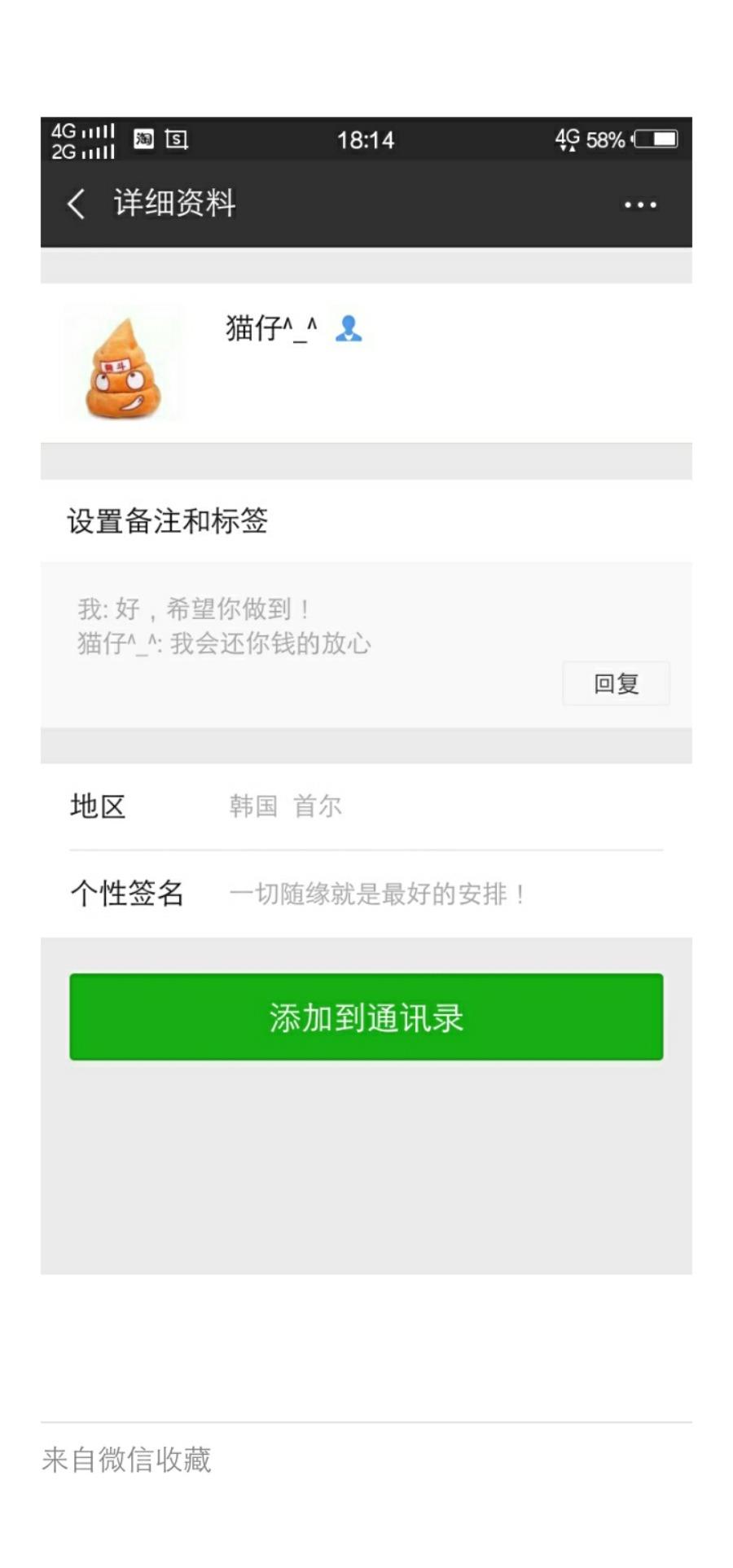The height and width of the screenshot is (1568, 733).
Task: Go back from the 详细资料 page
Action: [76, 204]
